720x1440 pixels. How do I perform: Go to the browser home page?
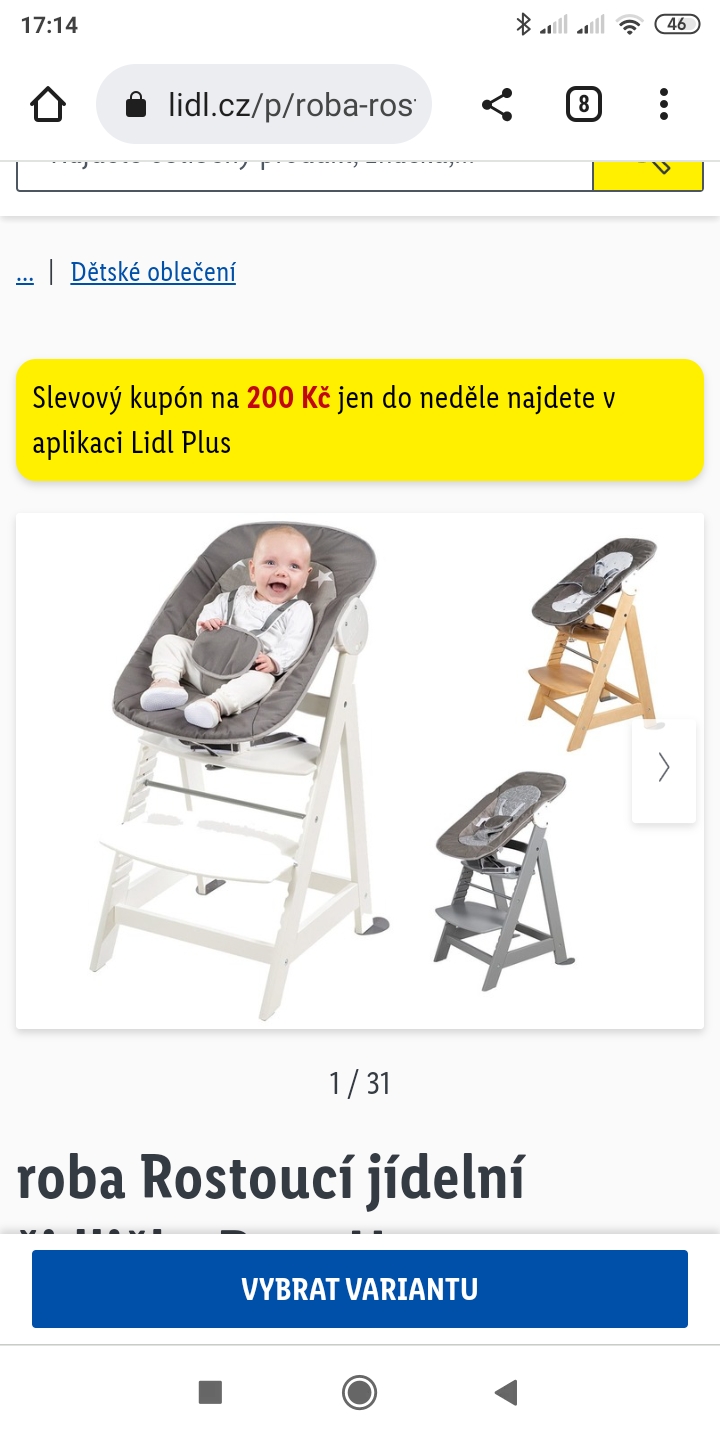coord(48,104)
